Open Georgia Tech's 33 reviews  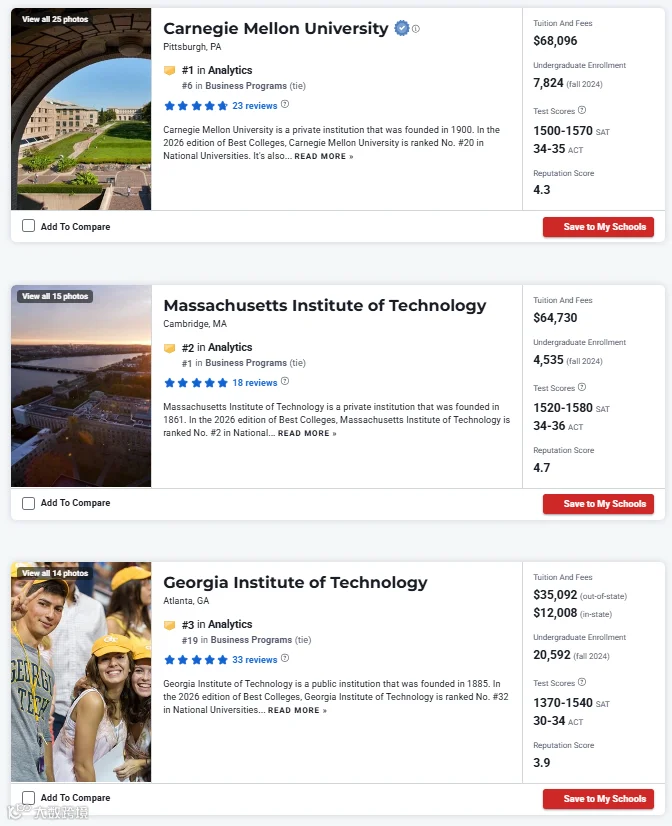pyautogui.click(x=254, y=660)
